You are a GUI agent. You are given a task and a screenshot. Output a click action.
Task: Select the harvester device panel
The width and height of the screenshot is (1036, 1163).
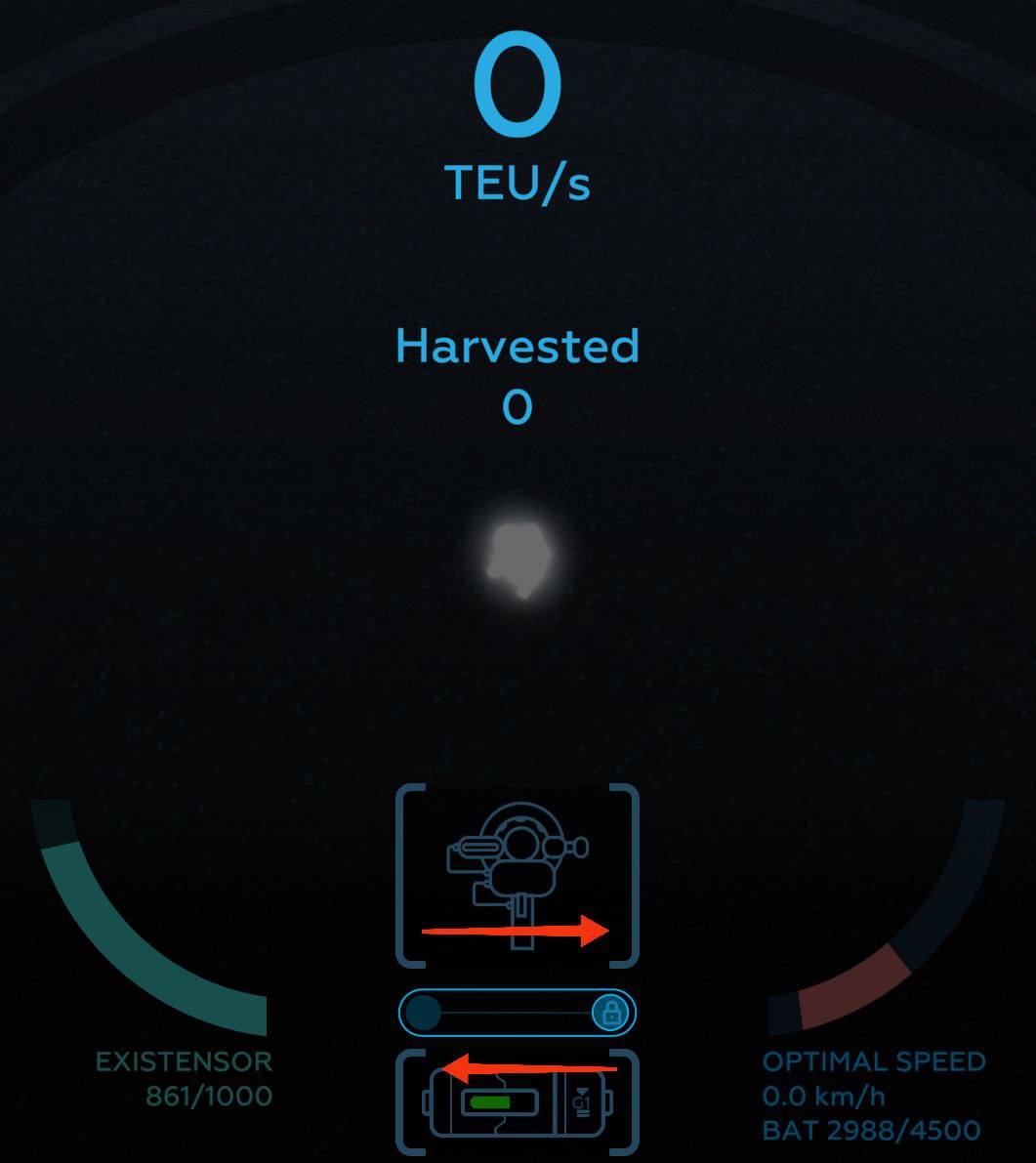click(518, 874)
